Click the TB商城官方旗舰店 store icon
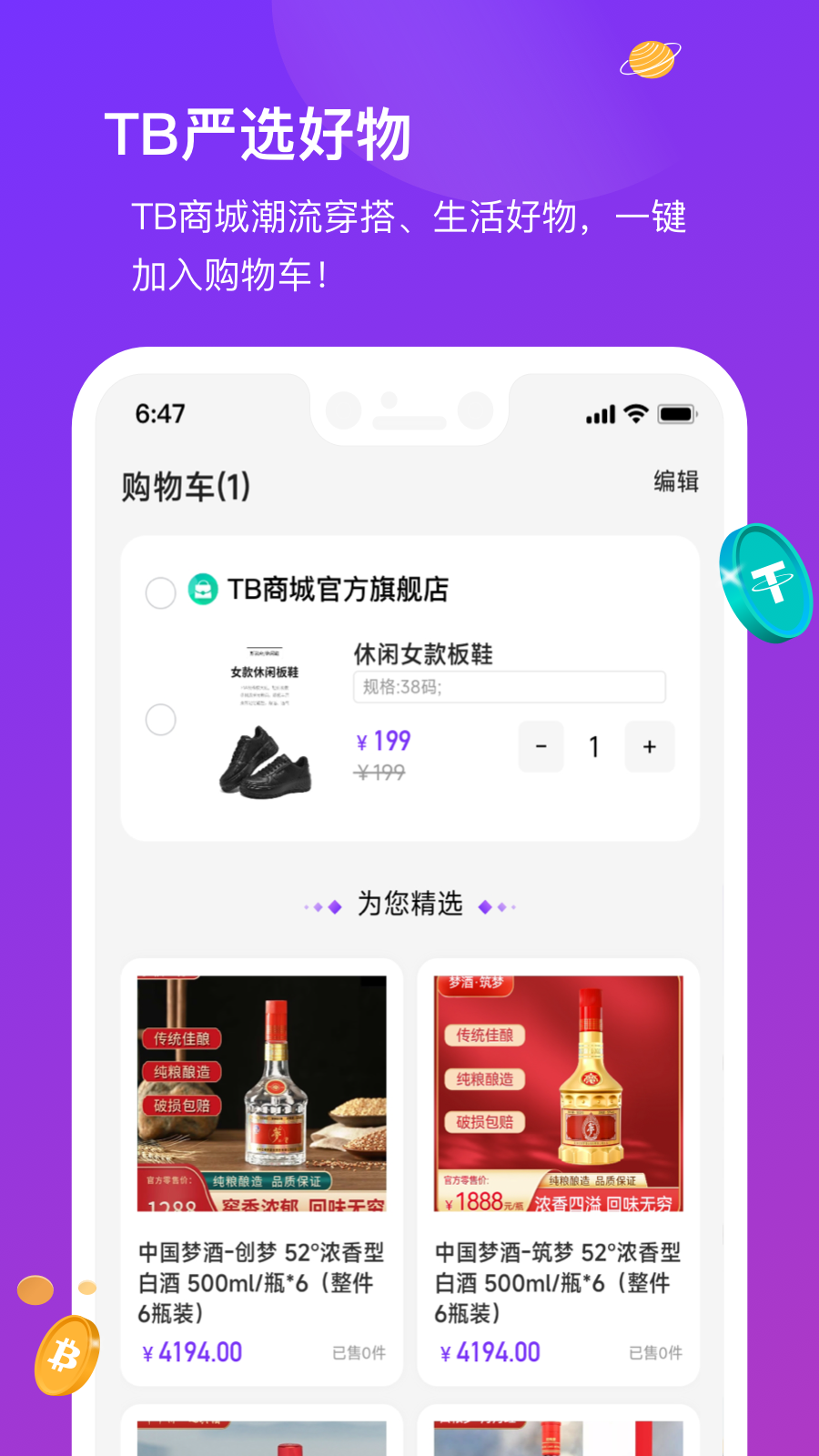 [x=201, y=590]
